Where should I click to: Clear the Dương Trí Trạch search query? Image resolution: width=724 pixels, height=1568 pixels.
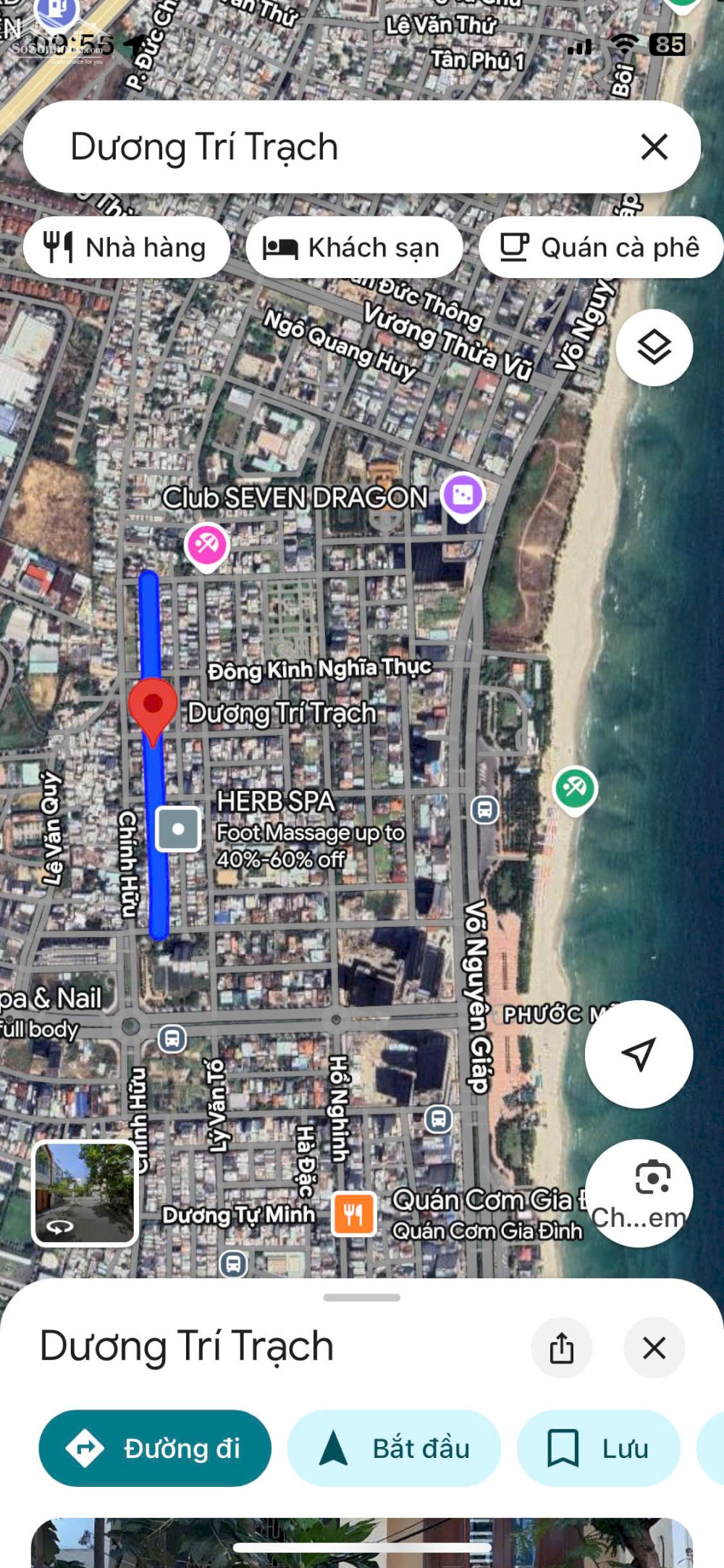pyautogui.click(x=654, y=147)
